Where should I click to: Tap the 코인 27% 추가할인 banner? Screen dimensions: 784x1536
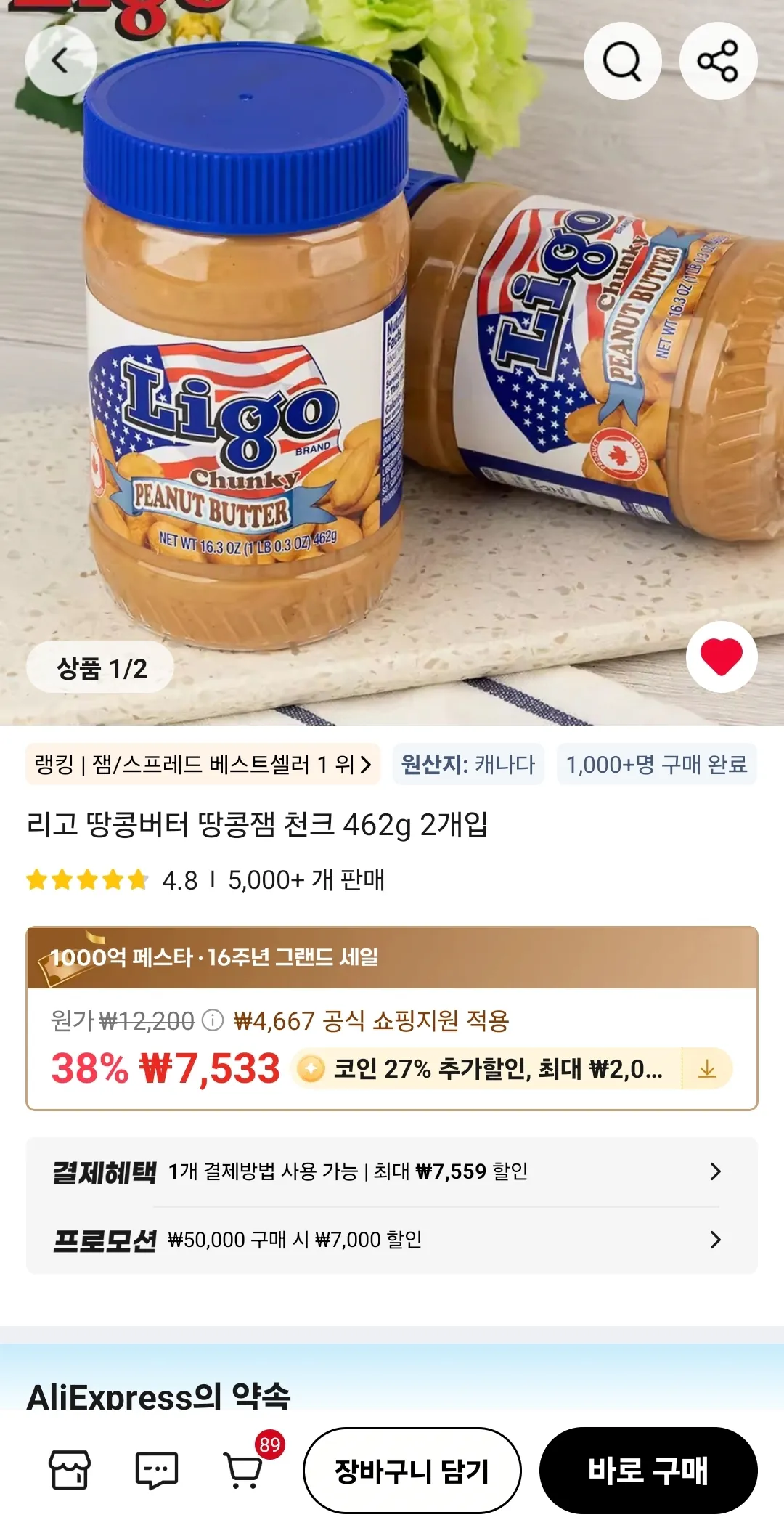coord(486,1069)
